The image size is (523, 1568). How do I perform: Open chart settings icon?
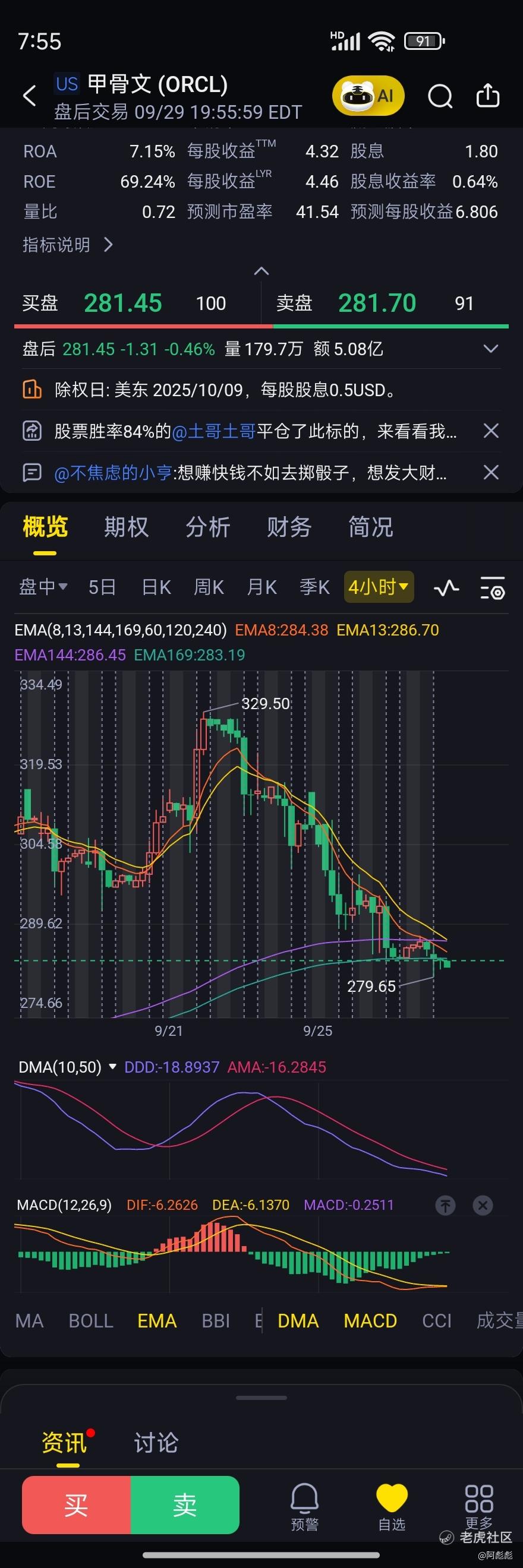point(492,588)
